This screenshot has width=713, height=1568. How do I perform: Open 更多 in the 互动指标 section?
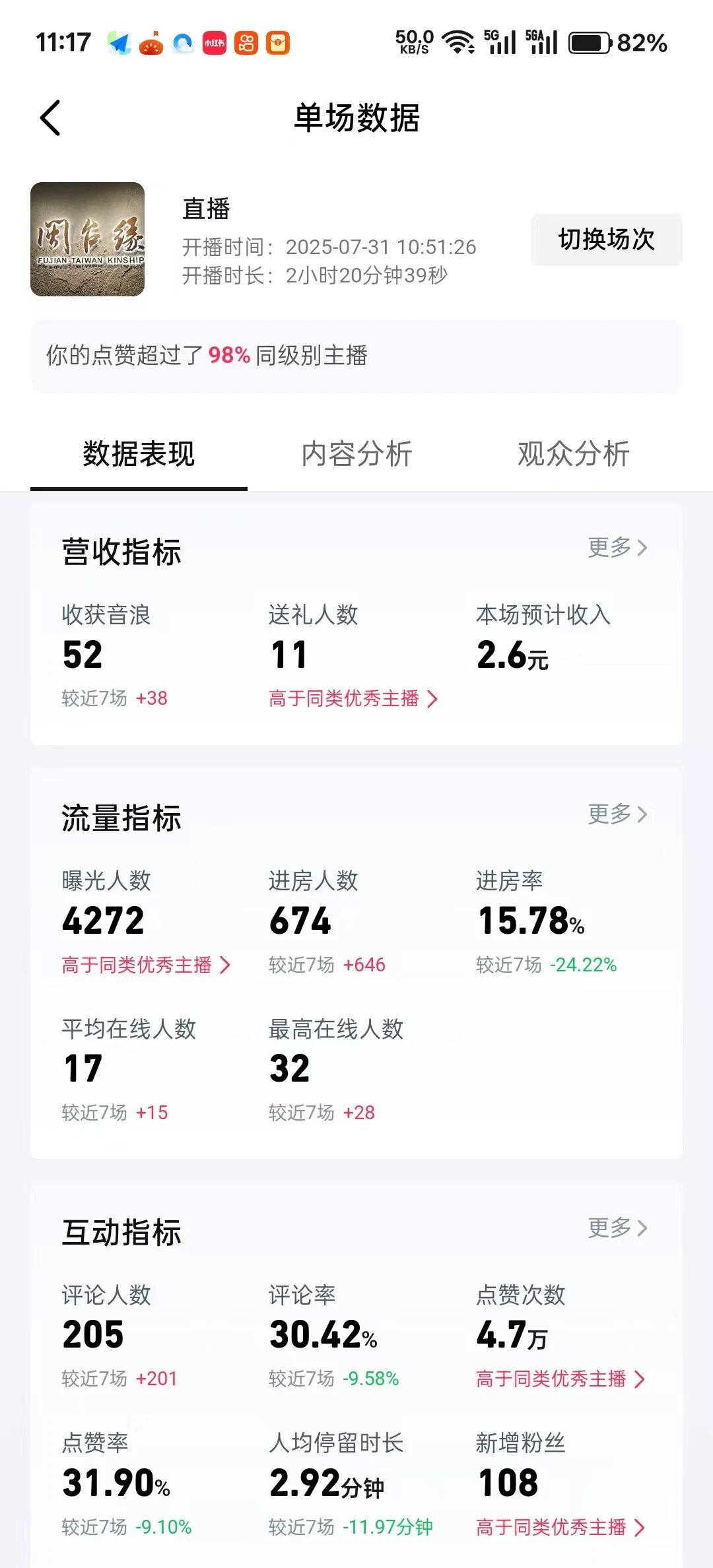(617, 1228)
